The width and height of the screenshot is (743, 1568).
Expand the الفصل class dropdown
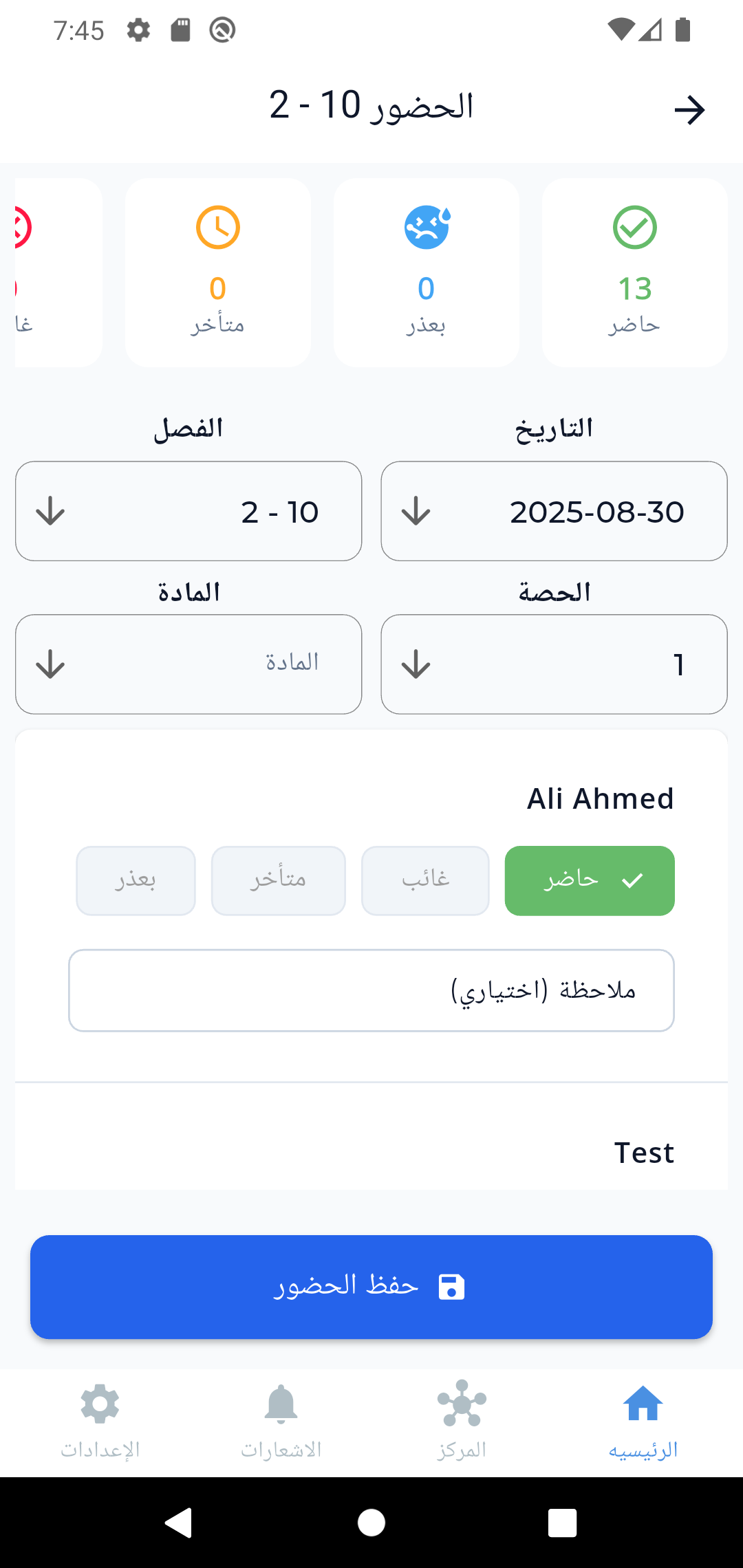[x=189, y=510]
